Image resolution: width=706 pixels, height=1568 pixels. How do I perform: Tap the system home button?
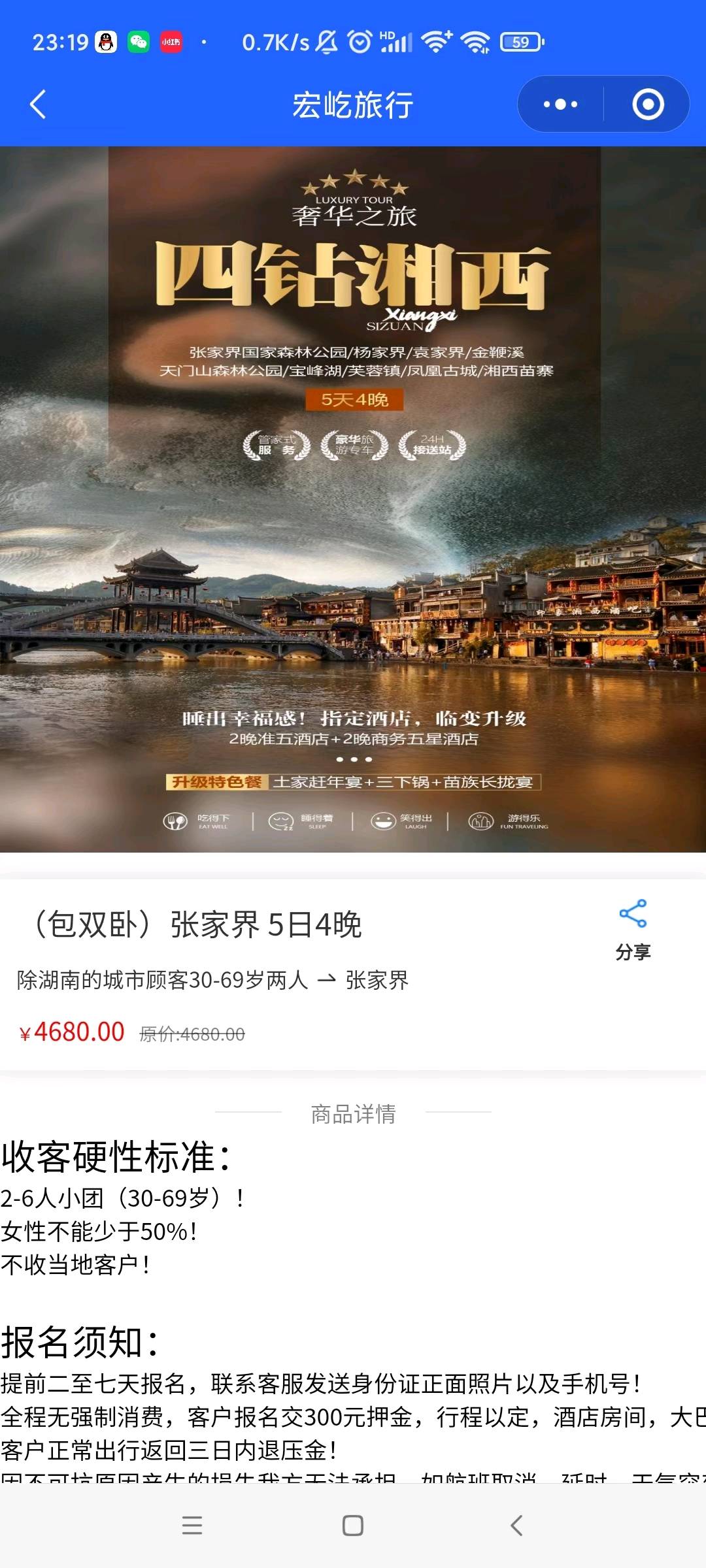(353, 1526)
